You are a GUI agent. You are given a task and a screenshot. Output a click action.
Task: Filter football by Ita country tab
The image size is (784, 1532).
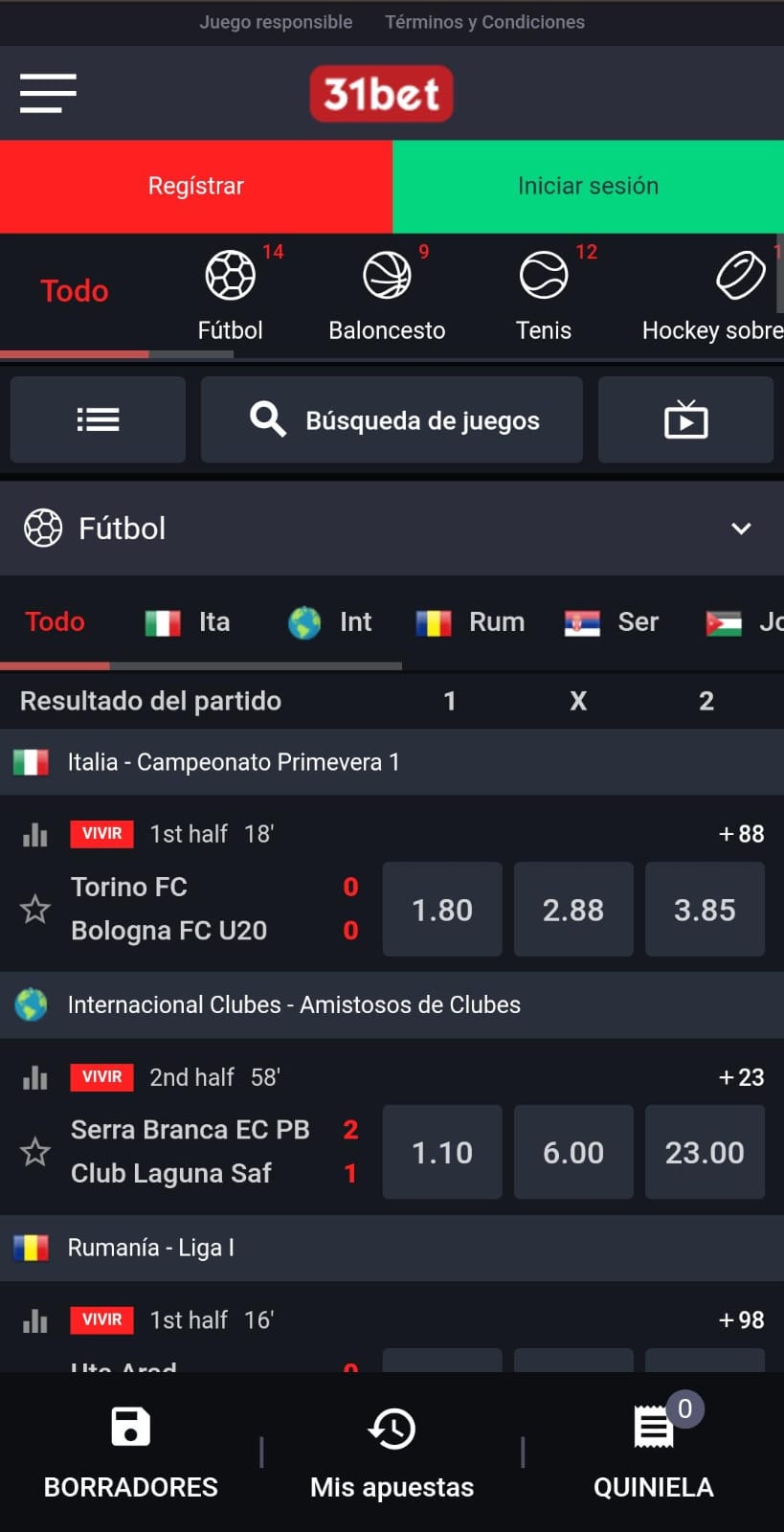188,622
